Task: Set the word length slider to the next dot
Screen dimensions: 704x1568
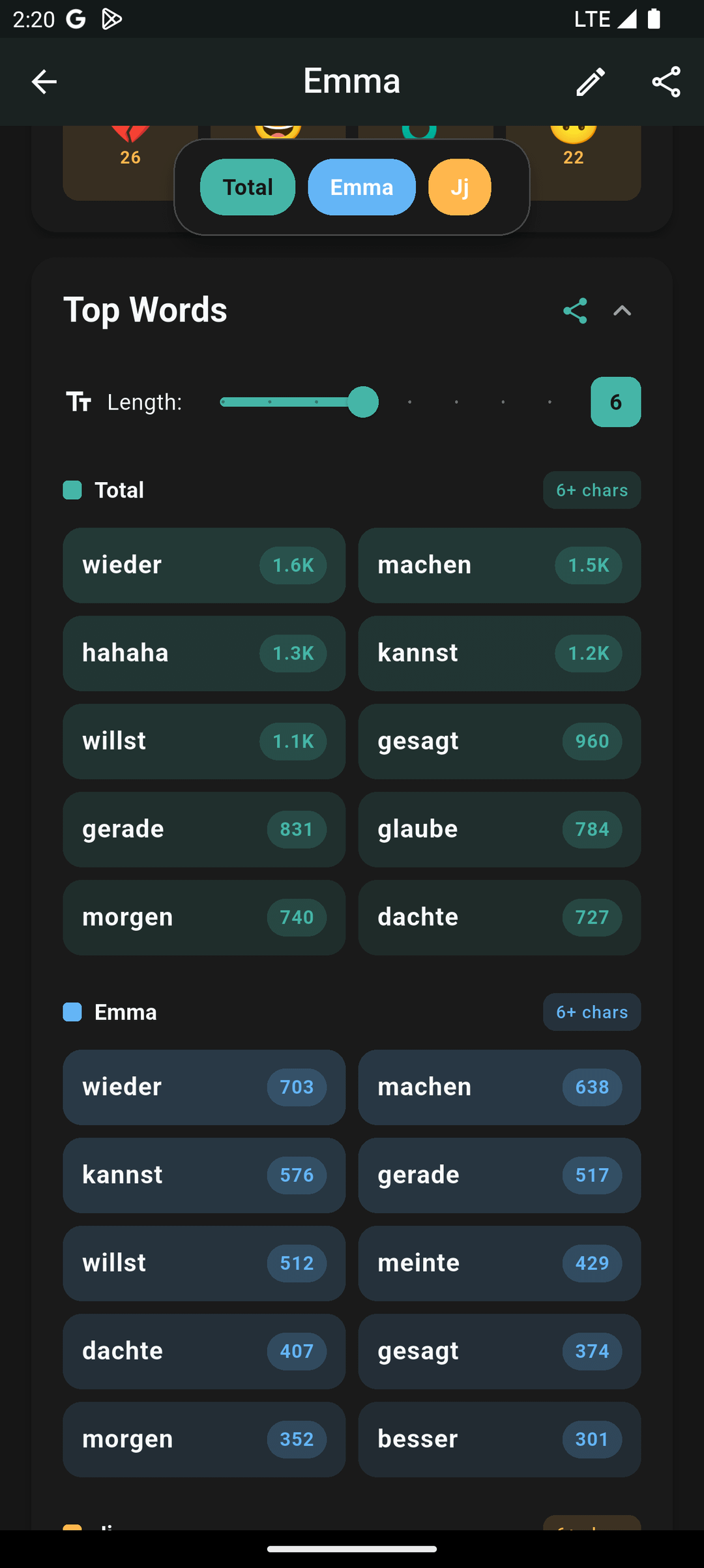Action: coord(410,402)
